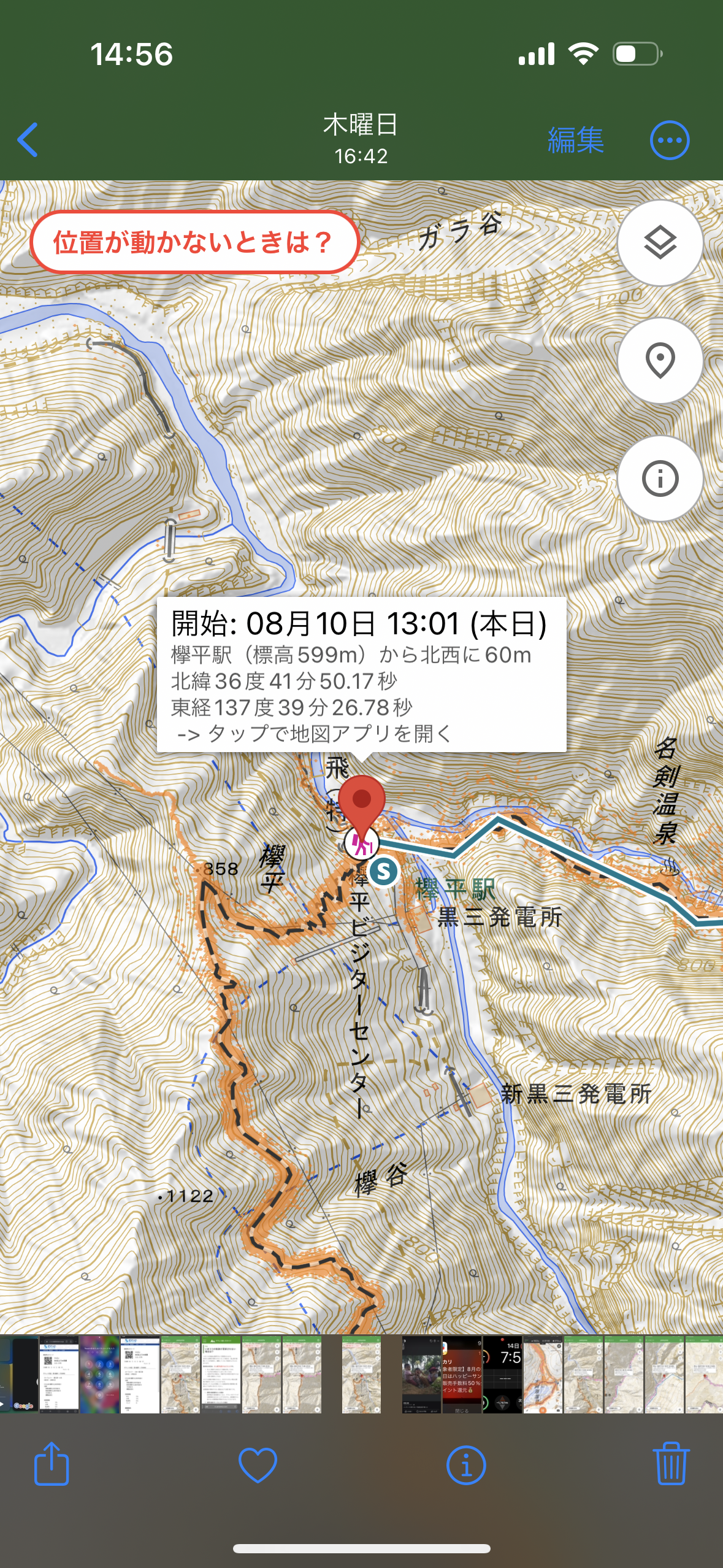Viewport: 723px width, 1568px height.
Task: Delete this photo with trash icon
Action: 671,1464
